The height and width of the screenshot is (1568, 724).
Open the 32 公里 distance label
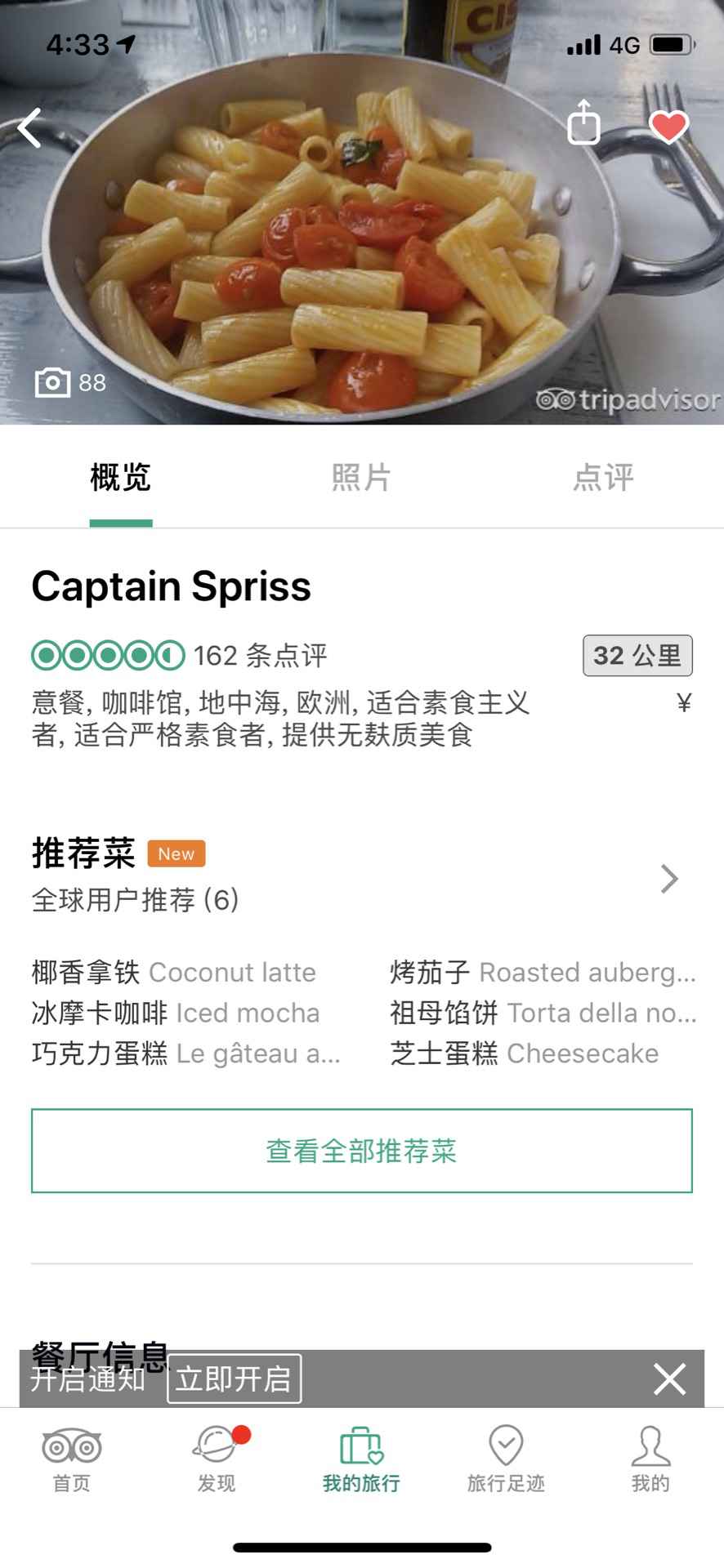(x=637, y=654)
